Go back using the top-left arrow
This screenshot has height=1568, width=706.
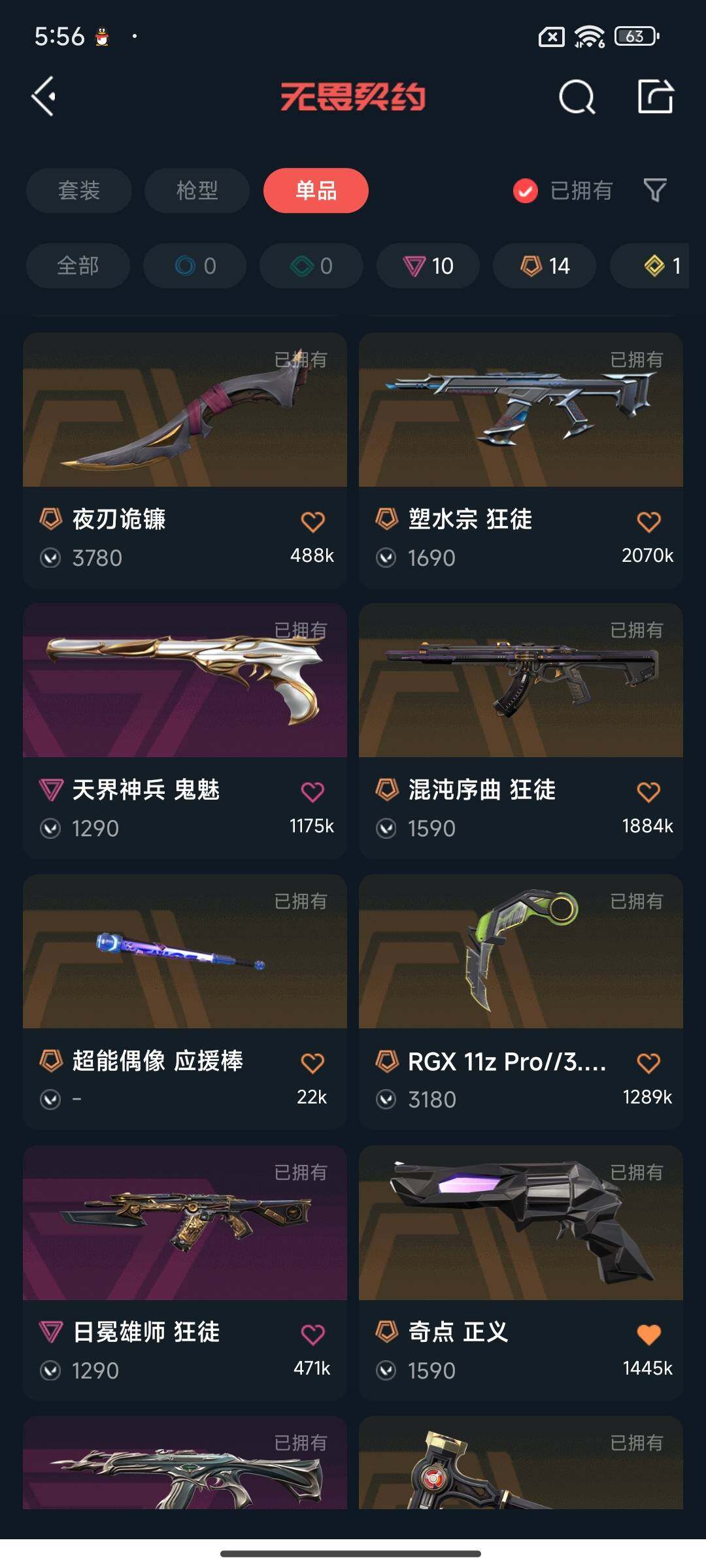(x=44, y=97)
